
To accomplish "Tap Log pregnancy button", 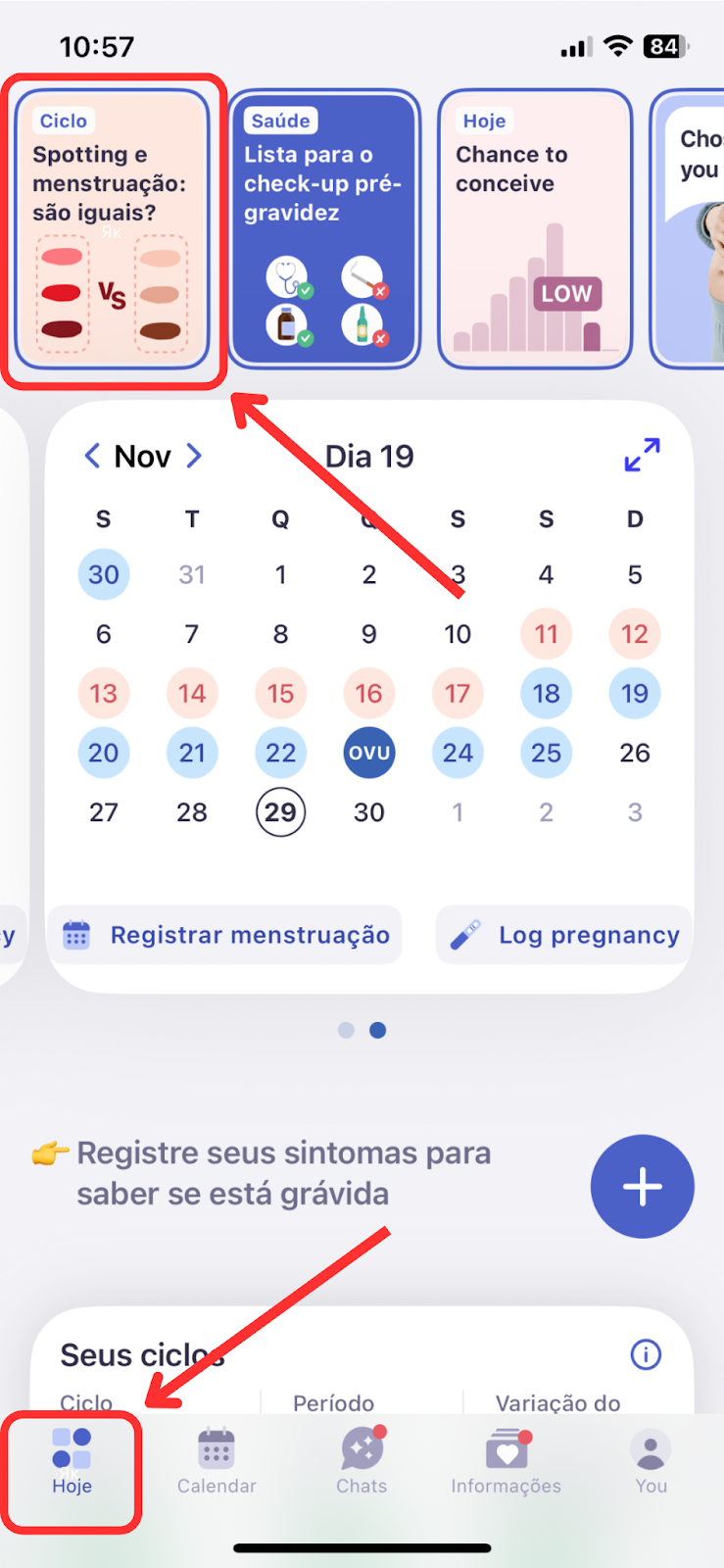I will 565,935.
